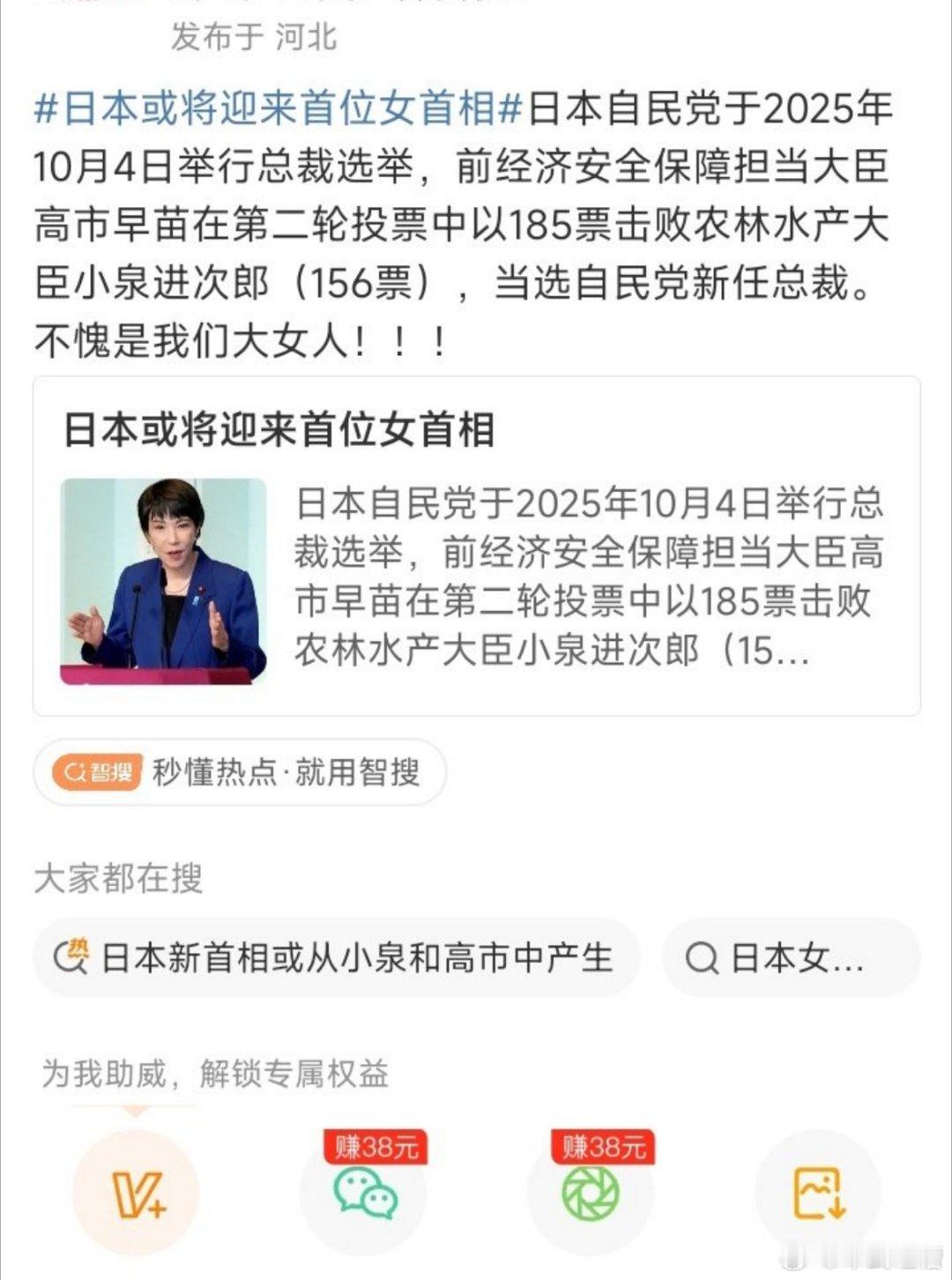952x1280 pixels.
Task: Open the 日本女… search suggestion
Action: [x=790, y=958]
